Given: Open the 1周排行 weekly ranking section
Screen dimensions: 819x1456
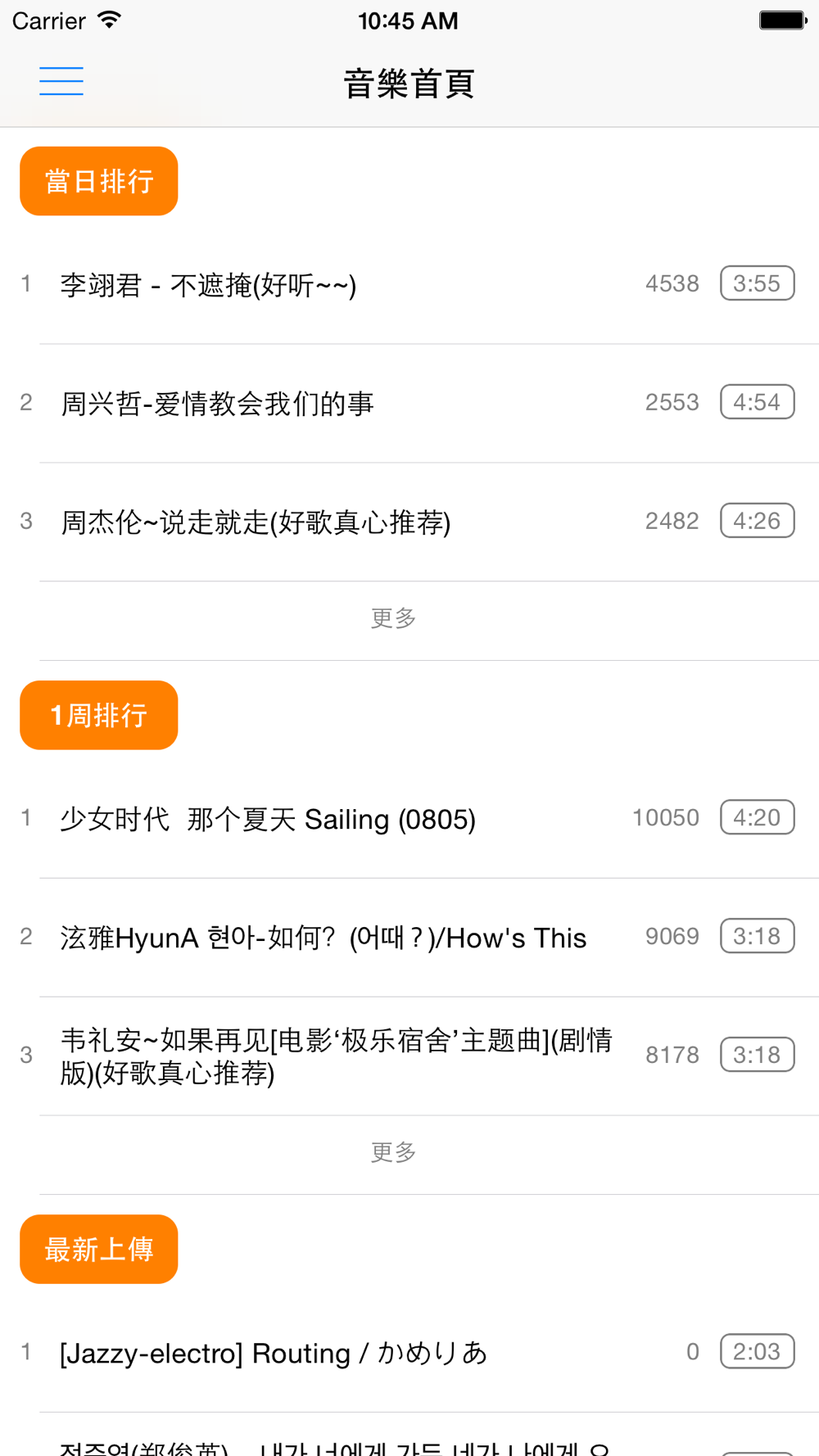Looking at the screenshot, I should (99, 715).
